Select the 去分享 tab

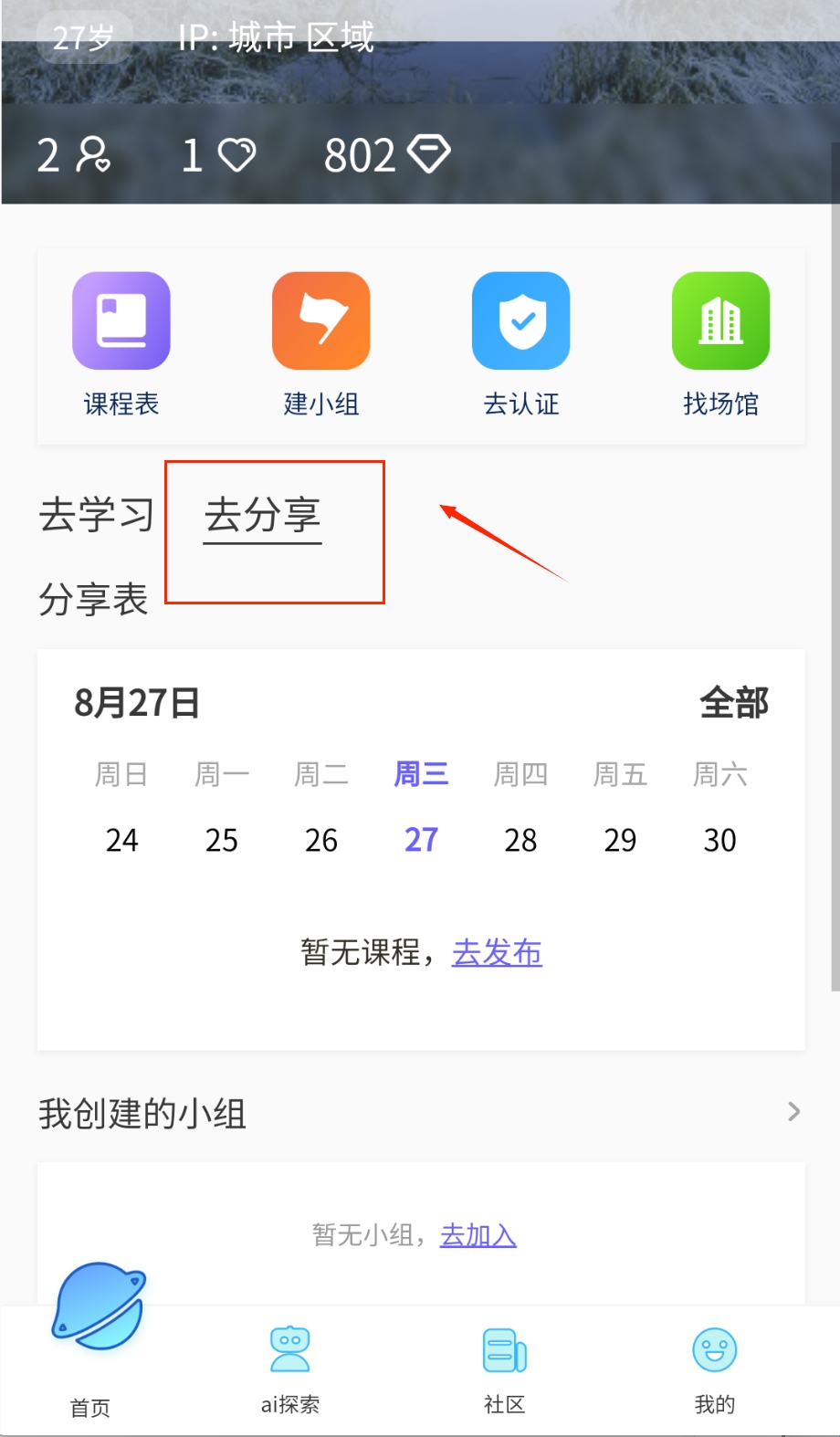[x=263, y=516]
